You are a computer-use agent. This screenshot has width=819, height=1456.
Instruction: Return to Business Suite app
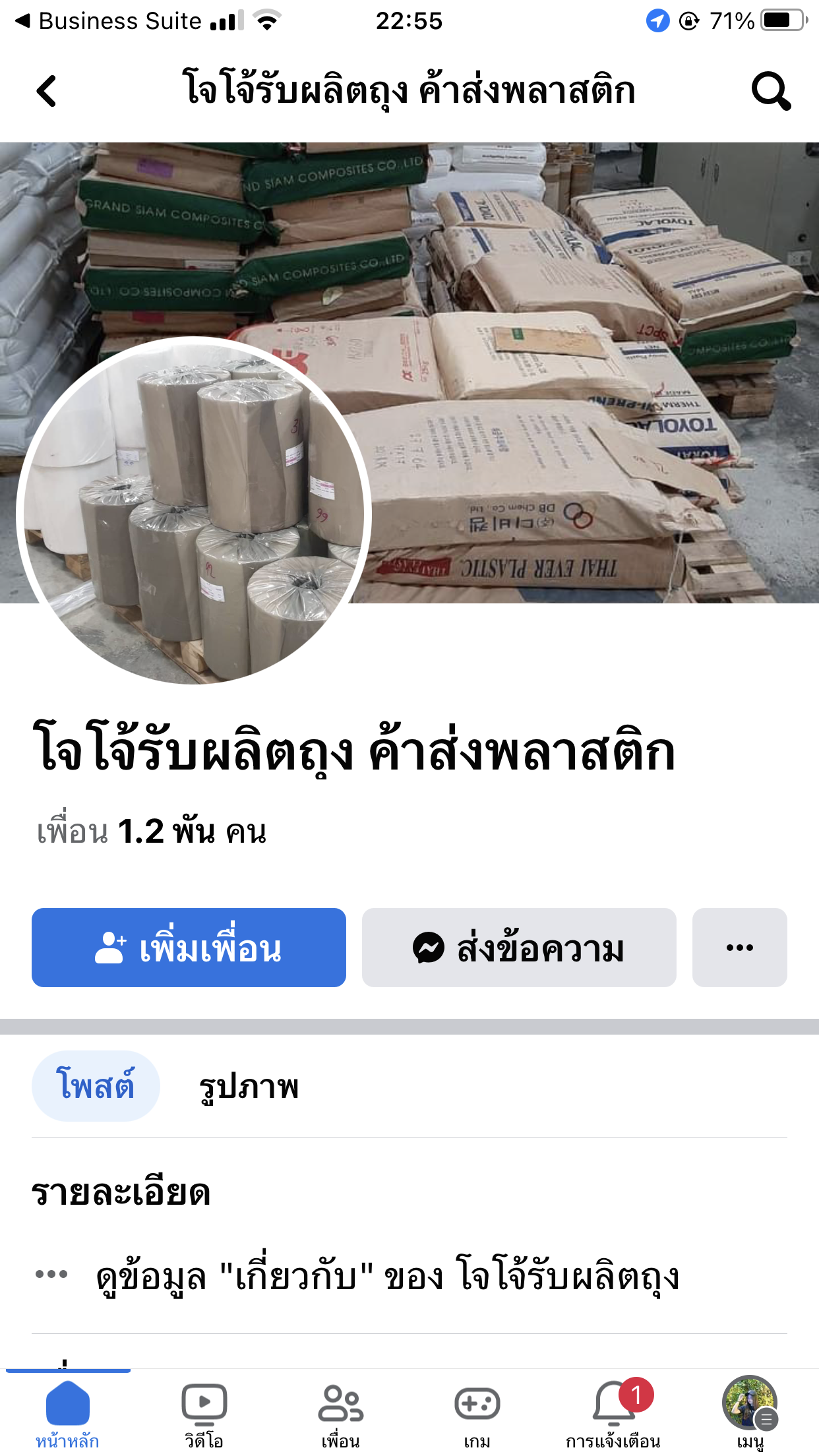(109, 21)
